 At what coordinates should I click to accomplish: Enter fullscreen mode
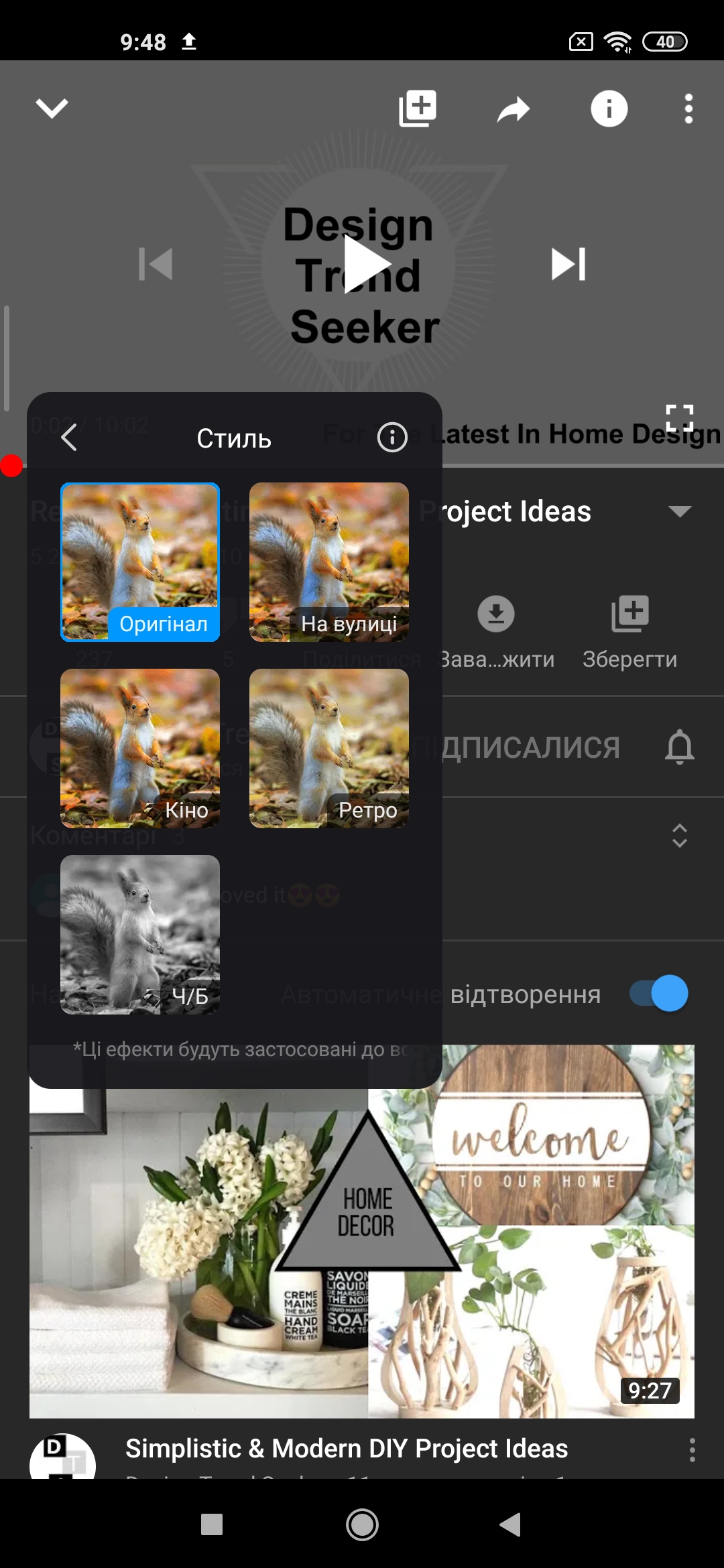coord(679,416)
